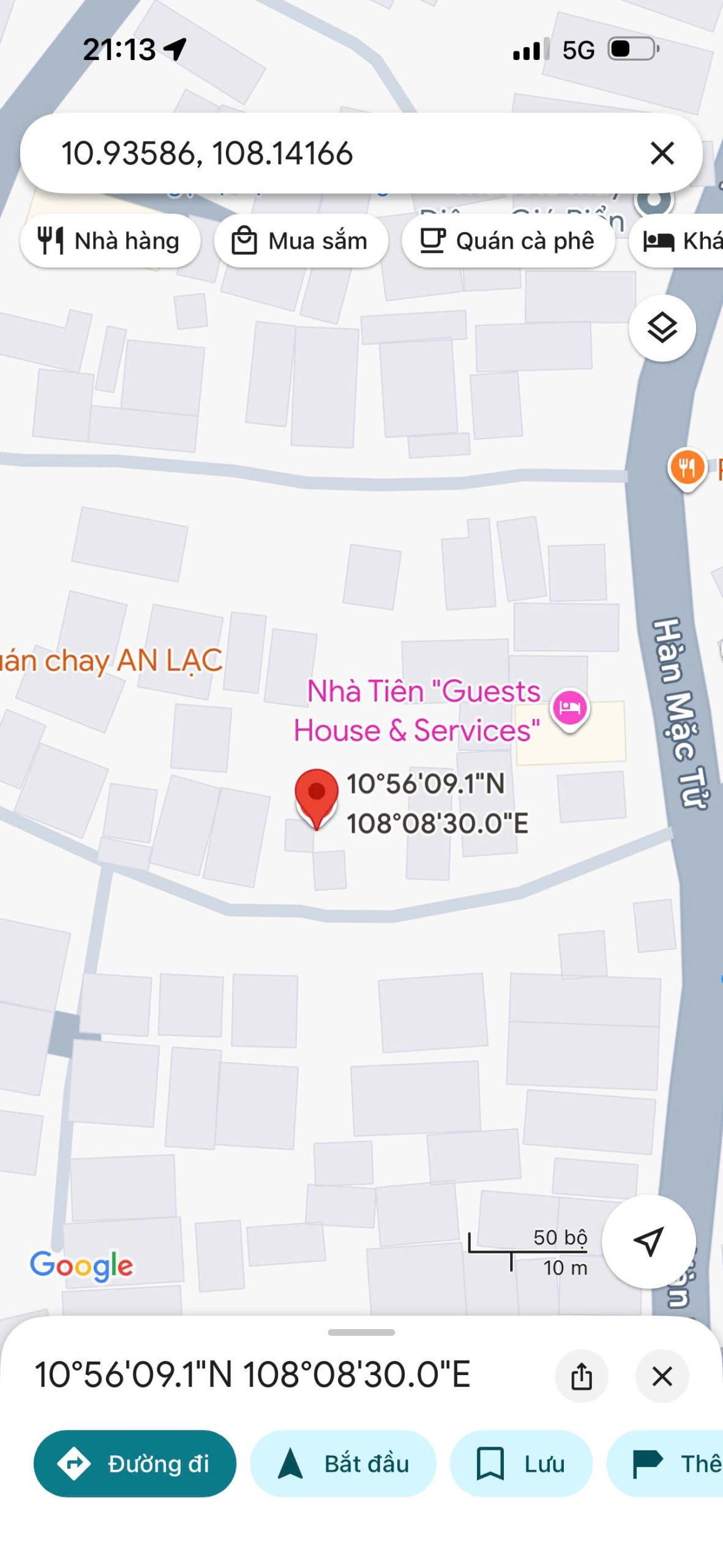This screenshot has height=1568, width=723.
Task: Save this location with Lưu
Action: [x=521, y=1463]
